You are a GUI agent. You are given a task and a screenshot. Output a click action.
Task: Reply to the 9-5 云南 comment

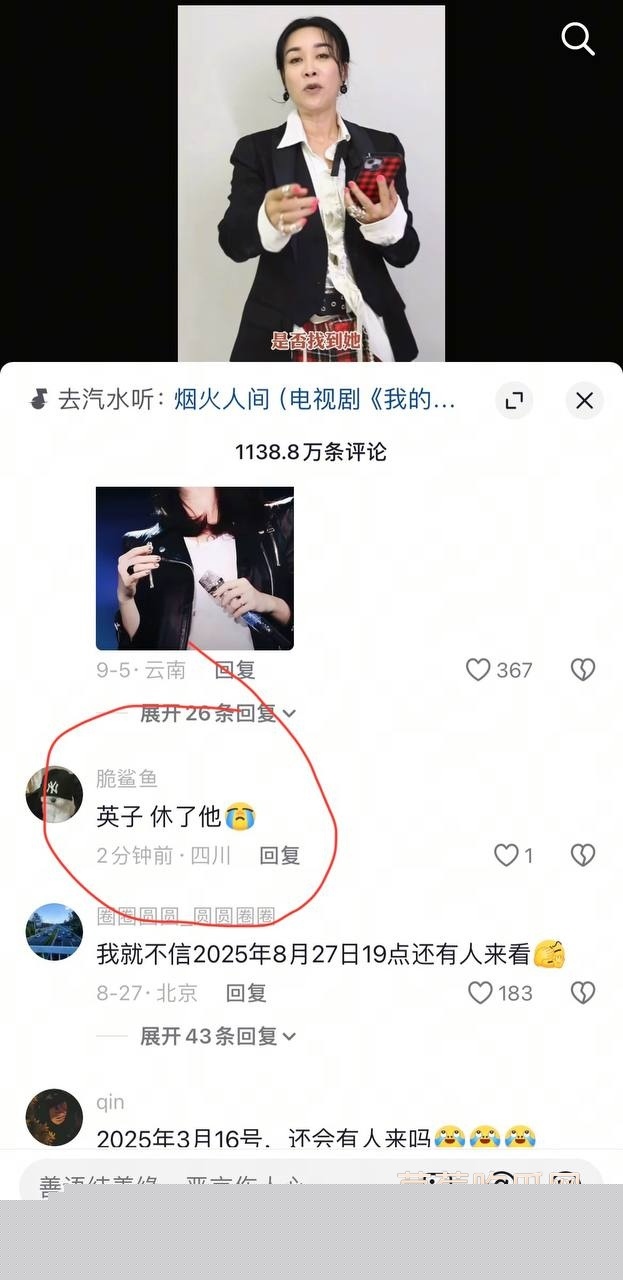click(x=235, y=670)
